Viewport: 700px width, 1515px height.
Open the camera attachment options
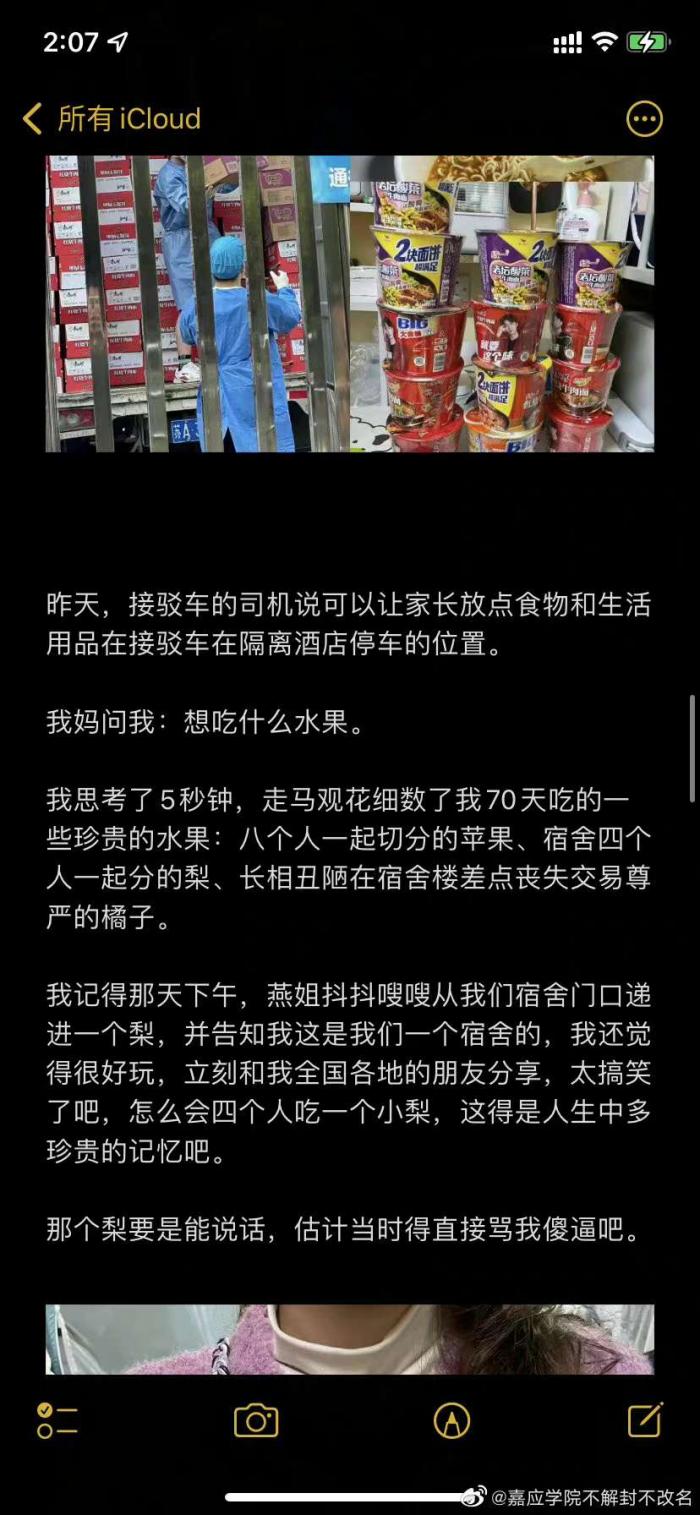pos(256,1420)
